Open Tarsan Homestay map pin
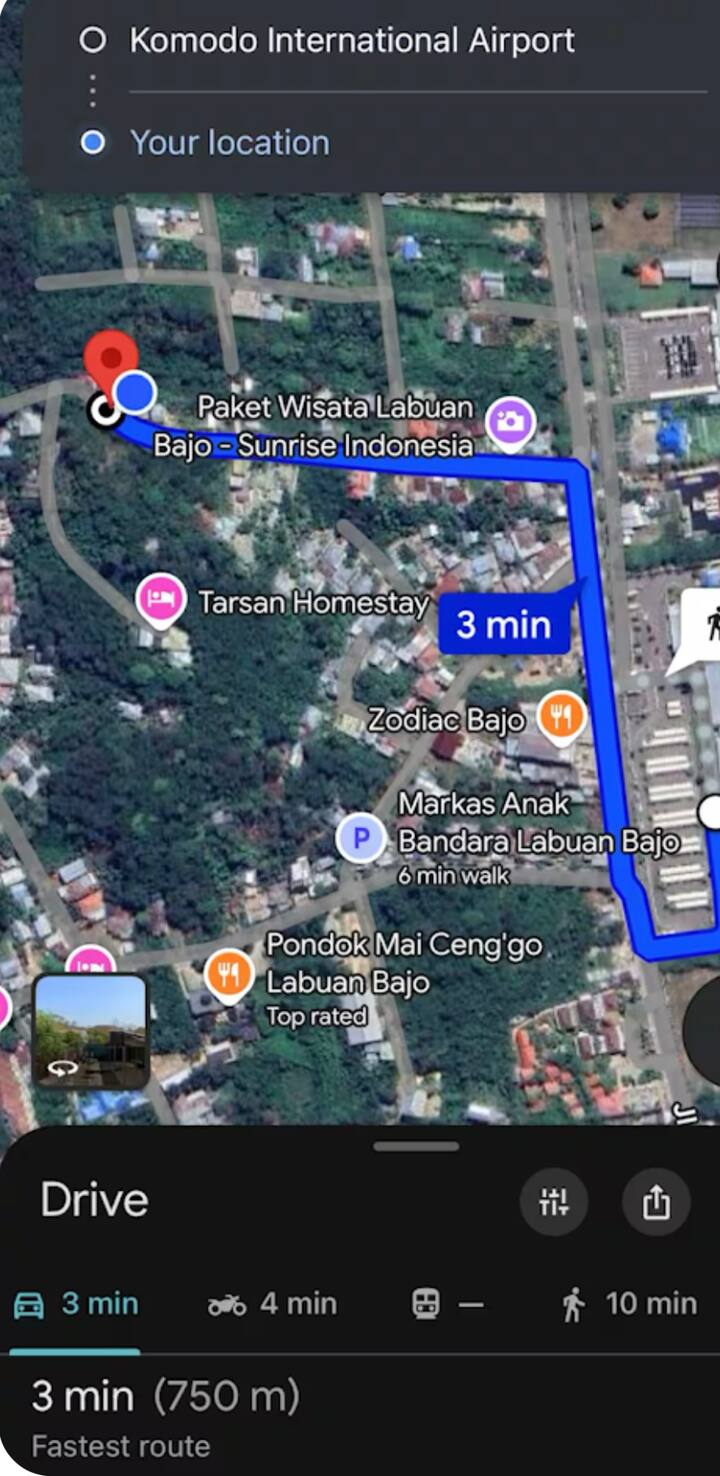Image resolution: width=720 pixels, height=1476 pixels. pos(161,599)
